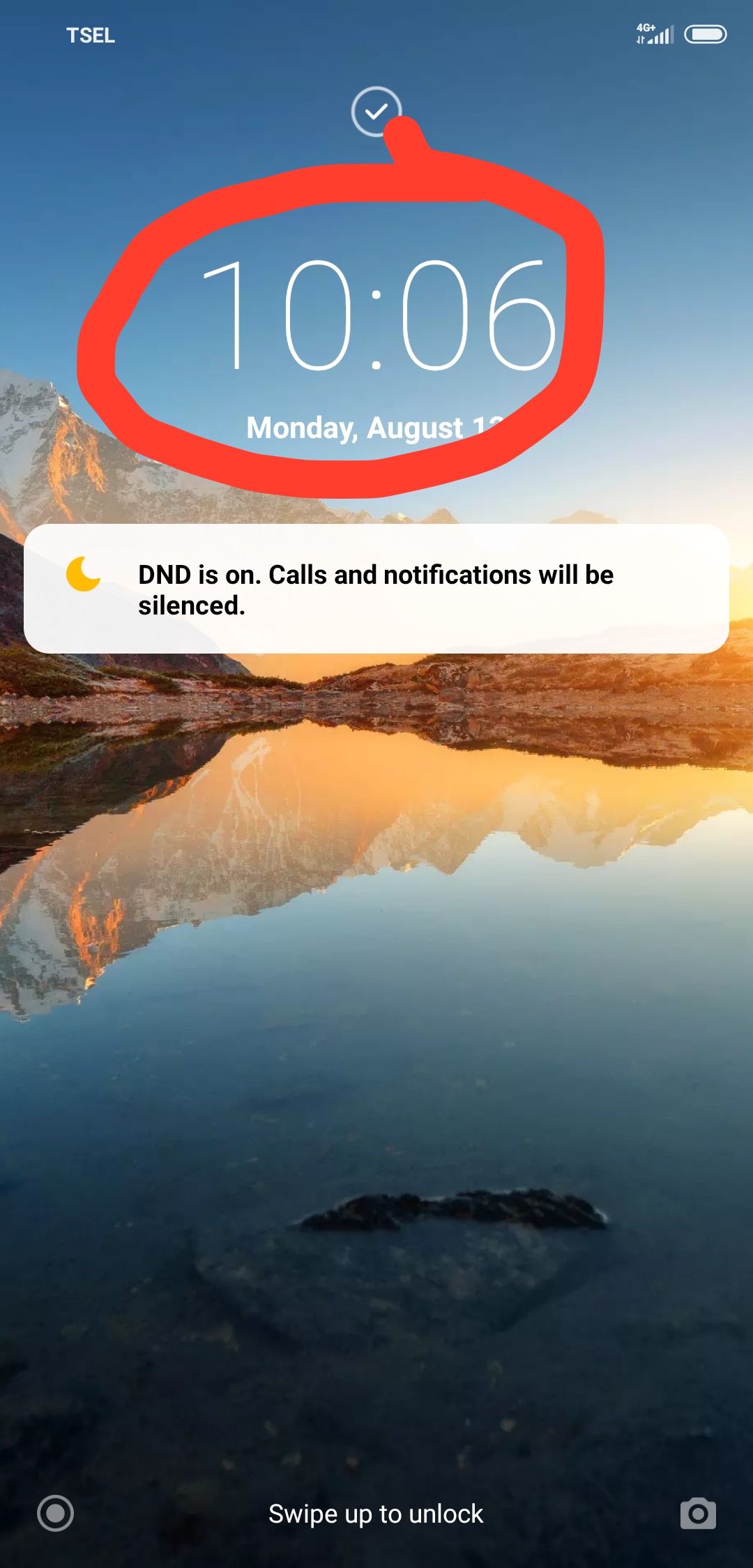753x1568 pixels.
Task: Open the DND is on notification
Action: [376, 589]
